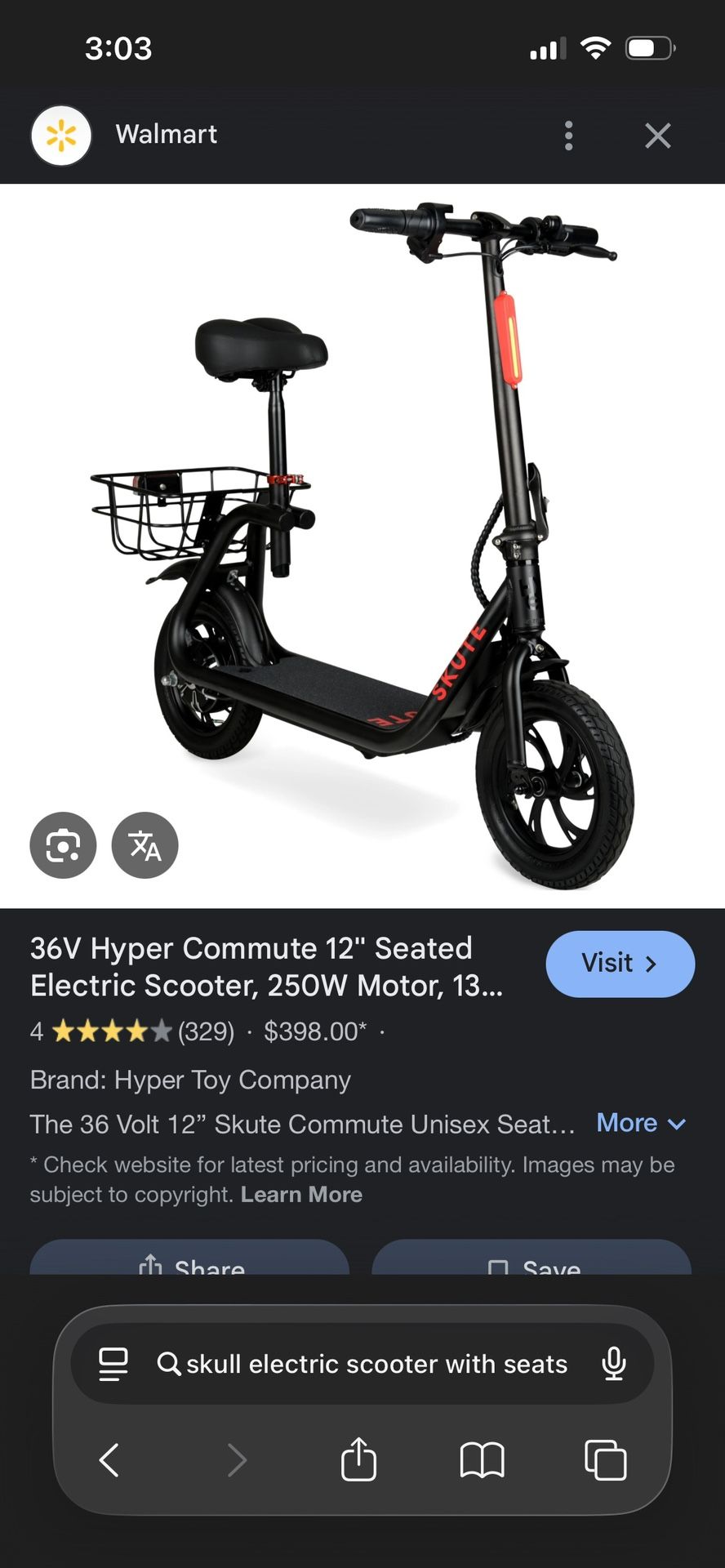Show all open browser tabs

point(605,1459)
